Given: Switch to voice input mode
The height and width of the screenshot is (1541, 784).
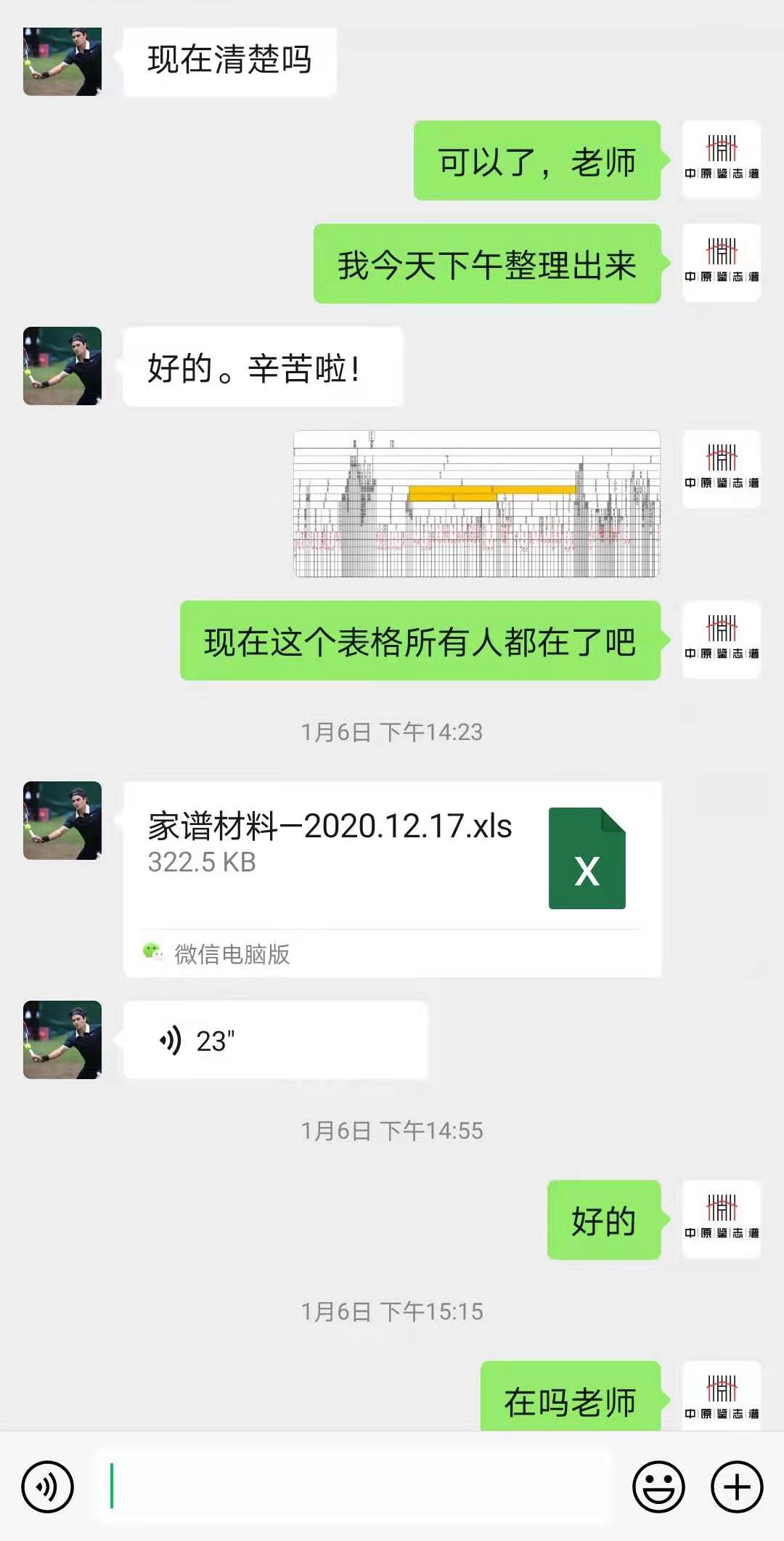Looking at the screenshot, I should click(48, 1487).
